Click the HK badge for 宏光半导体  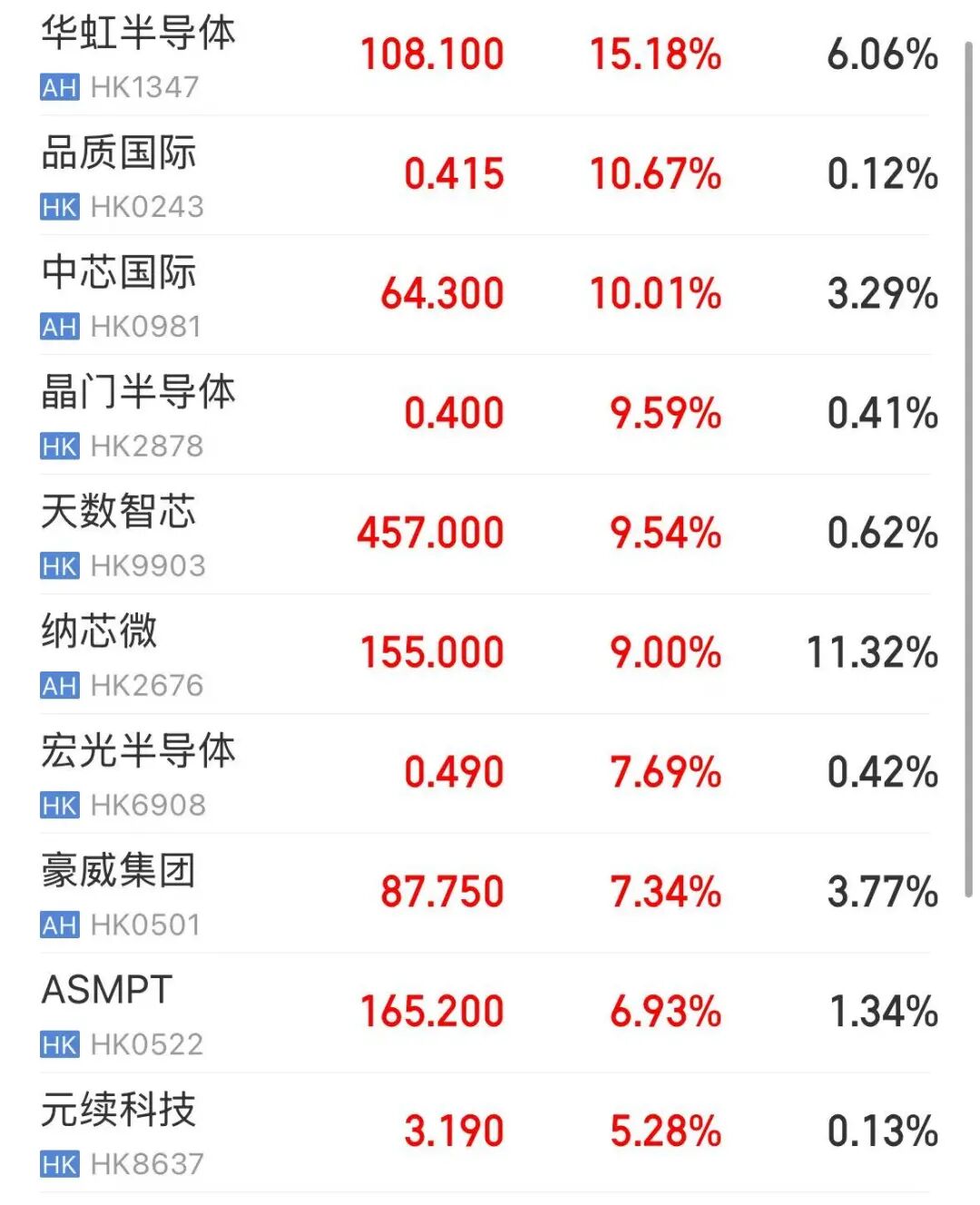point(58,805)
